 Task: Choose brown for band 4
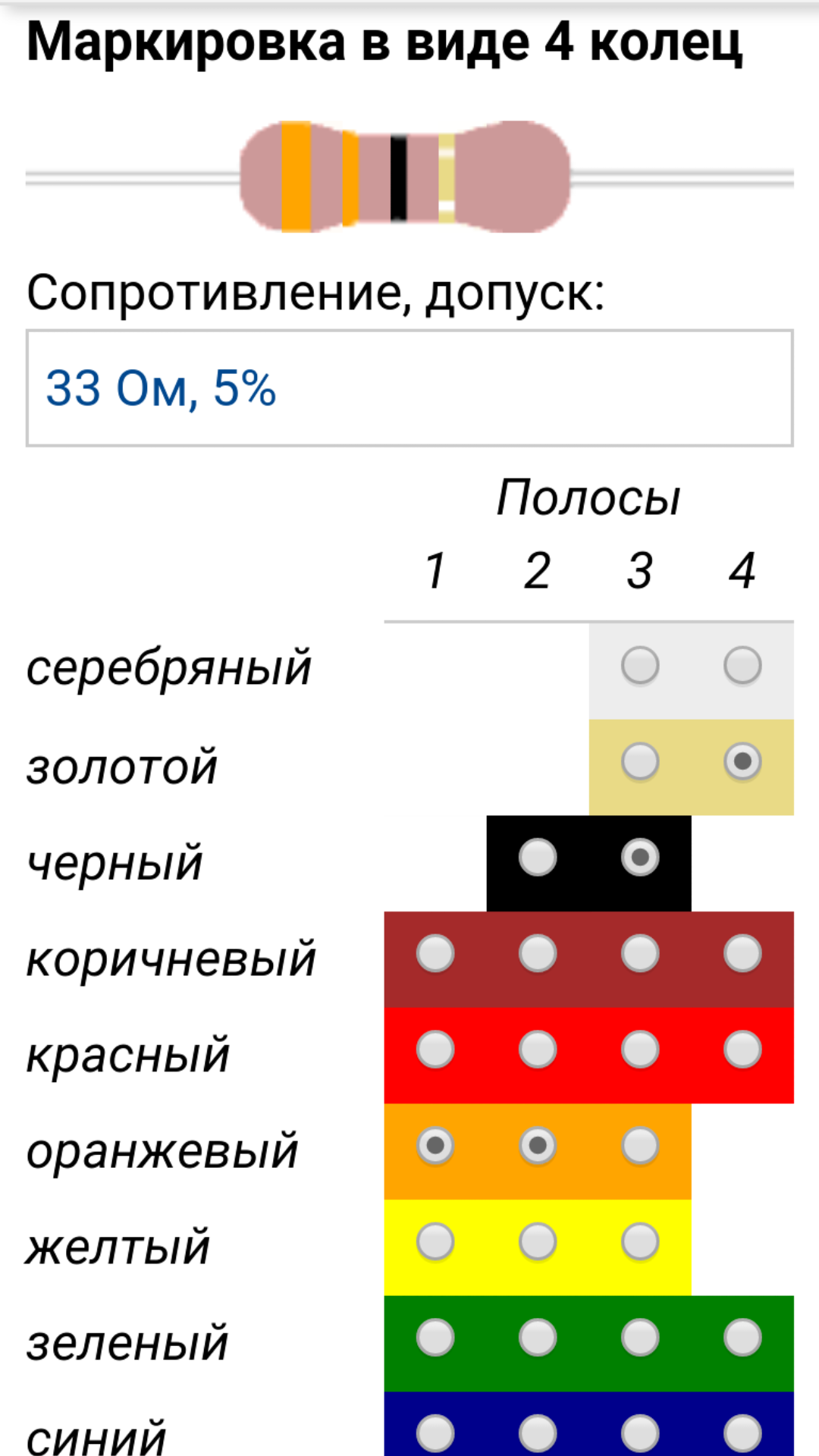742,954
